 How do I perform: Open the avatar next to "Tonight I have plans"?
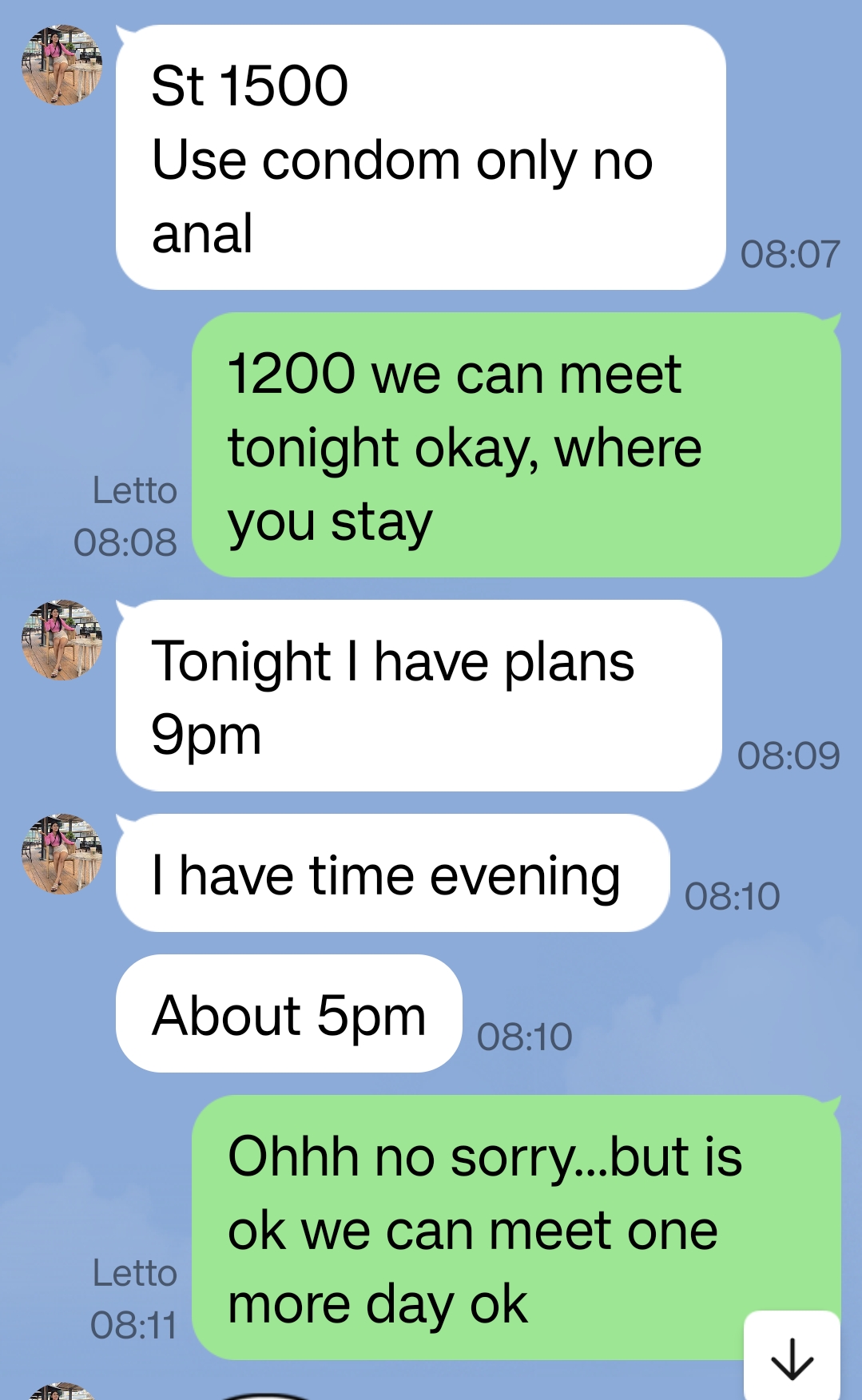point(62,641)
